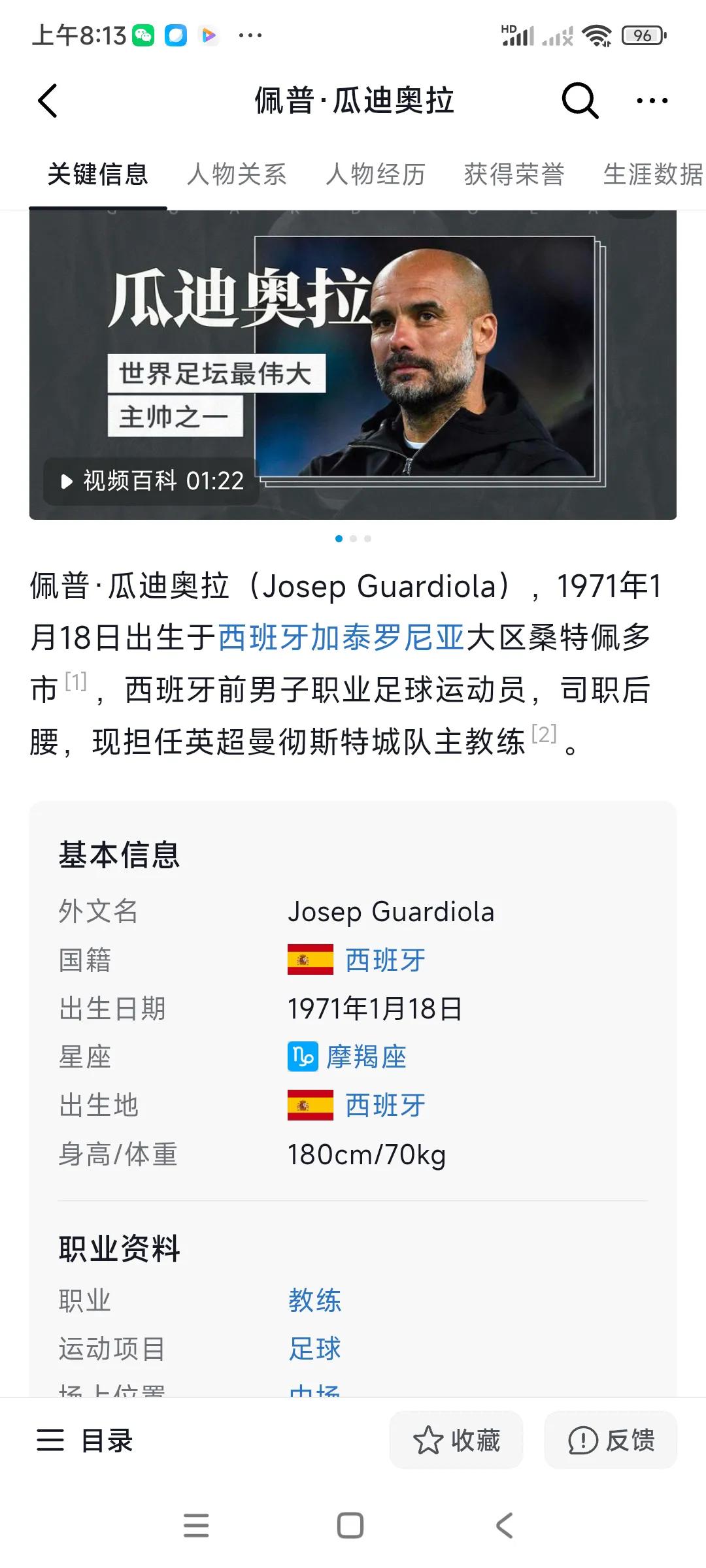Tap the 01:22 video duration indicator

216,482
